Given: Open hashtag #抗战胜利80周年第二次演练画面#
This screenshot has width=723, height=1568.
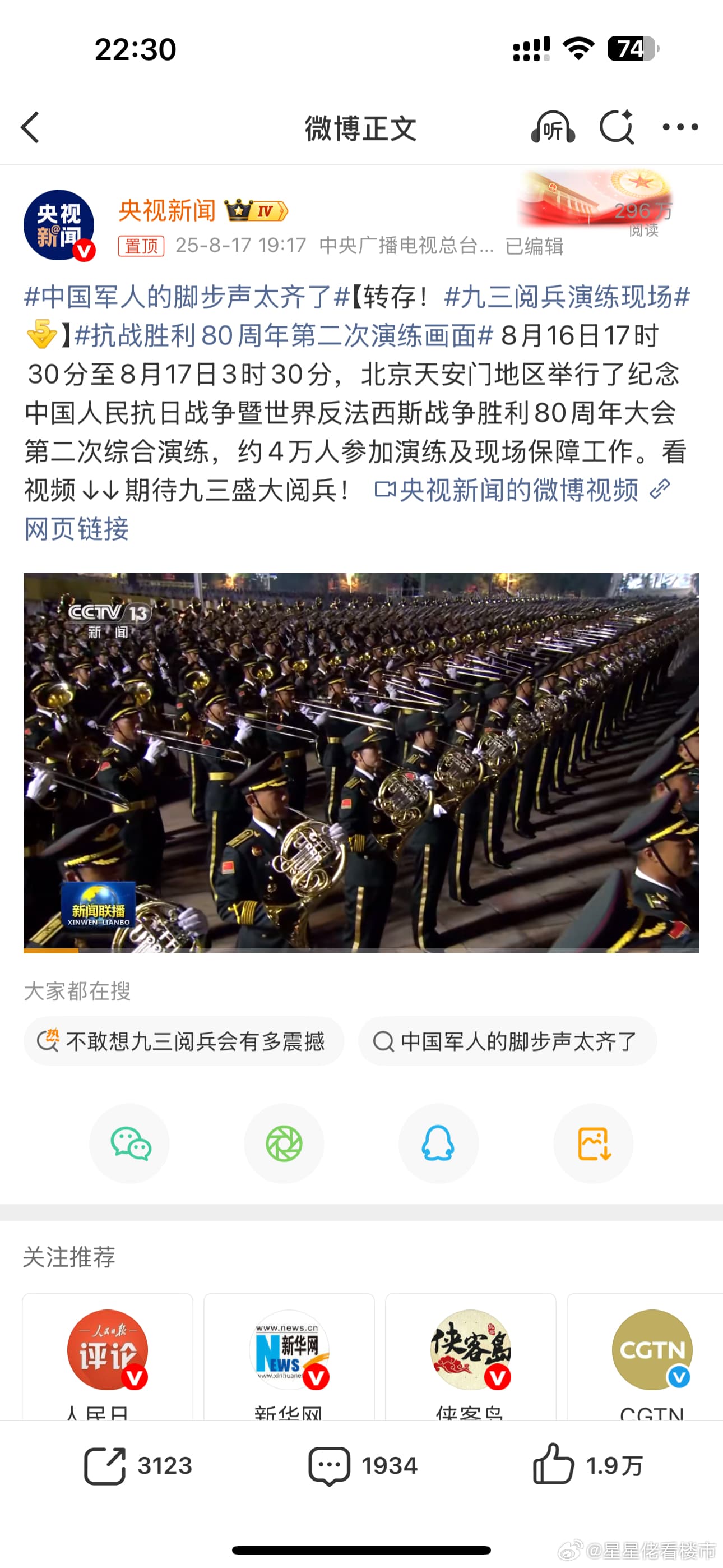Looking at the screenshot, I should click(283, 335).
